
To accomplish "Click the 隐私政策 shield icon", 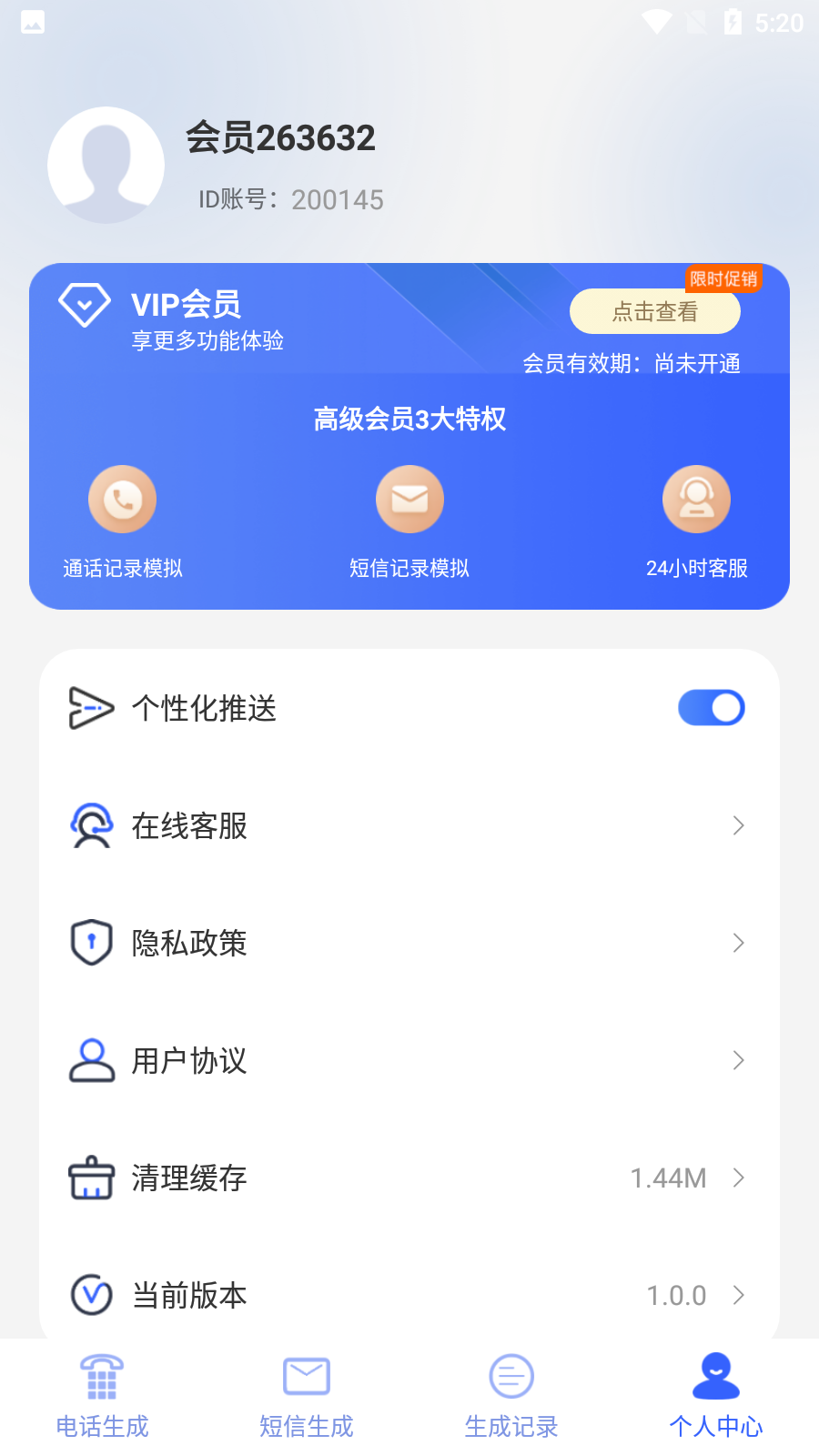I will click(x=90, y=943).
